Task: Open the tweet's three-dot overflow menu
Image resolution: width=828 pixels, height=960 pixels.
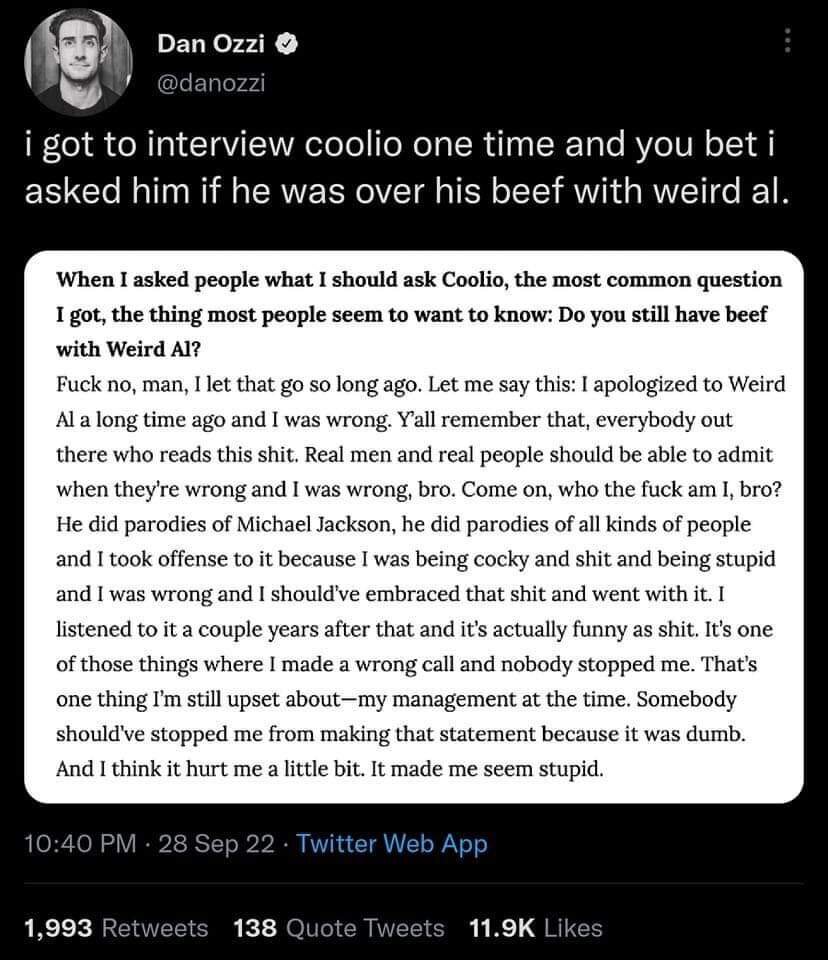Action: point(786,41)
